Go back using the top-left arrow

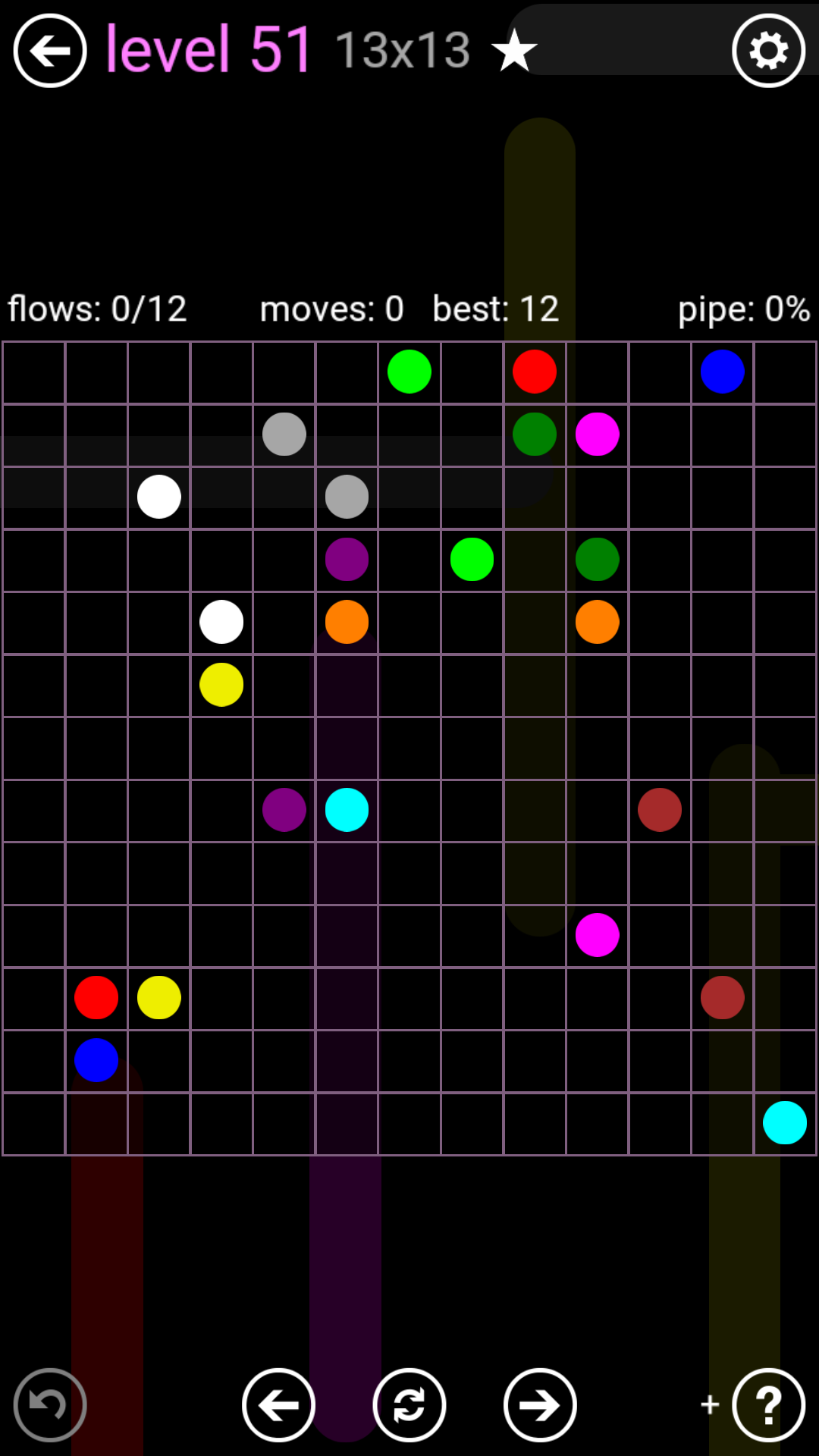tap(50, 51)
